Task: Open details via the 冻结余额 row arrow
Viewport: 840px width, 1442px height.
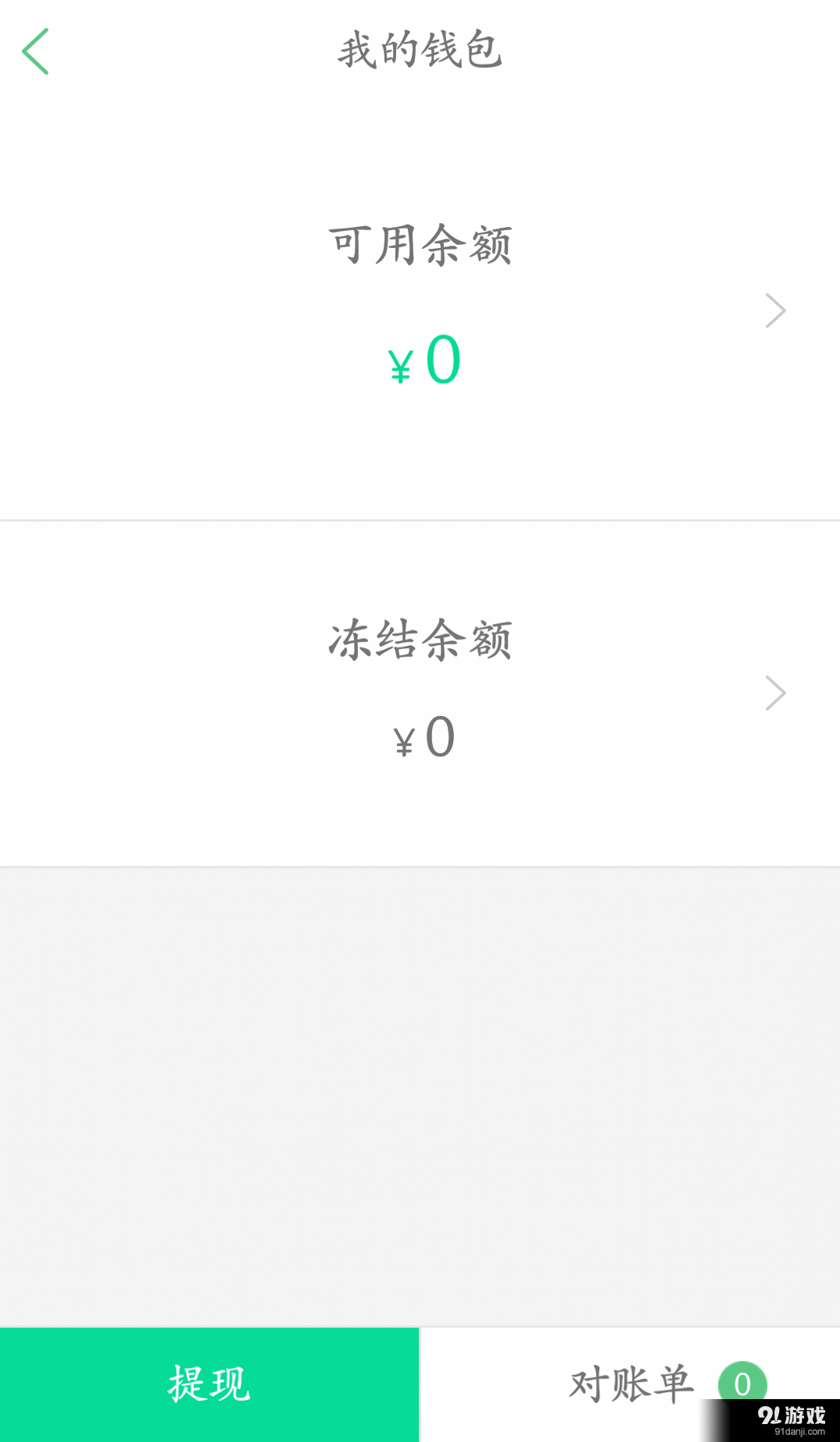Action: 774,693
